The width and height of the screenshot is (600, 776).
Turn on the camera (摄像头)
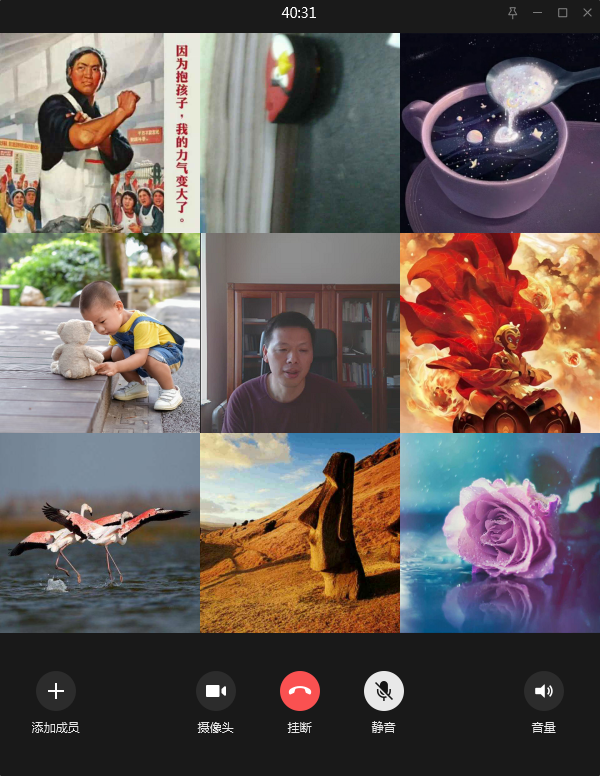point(216,691)
